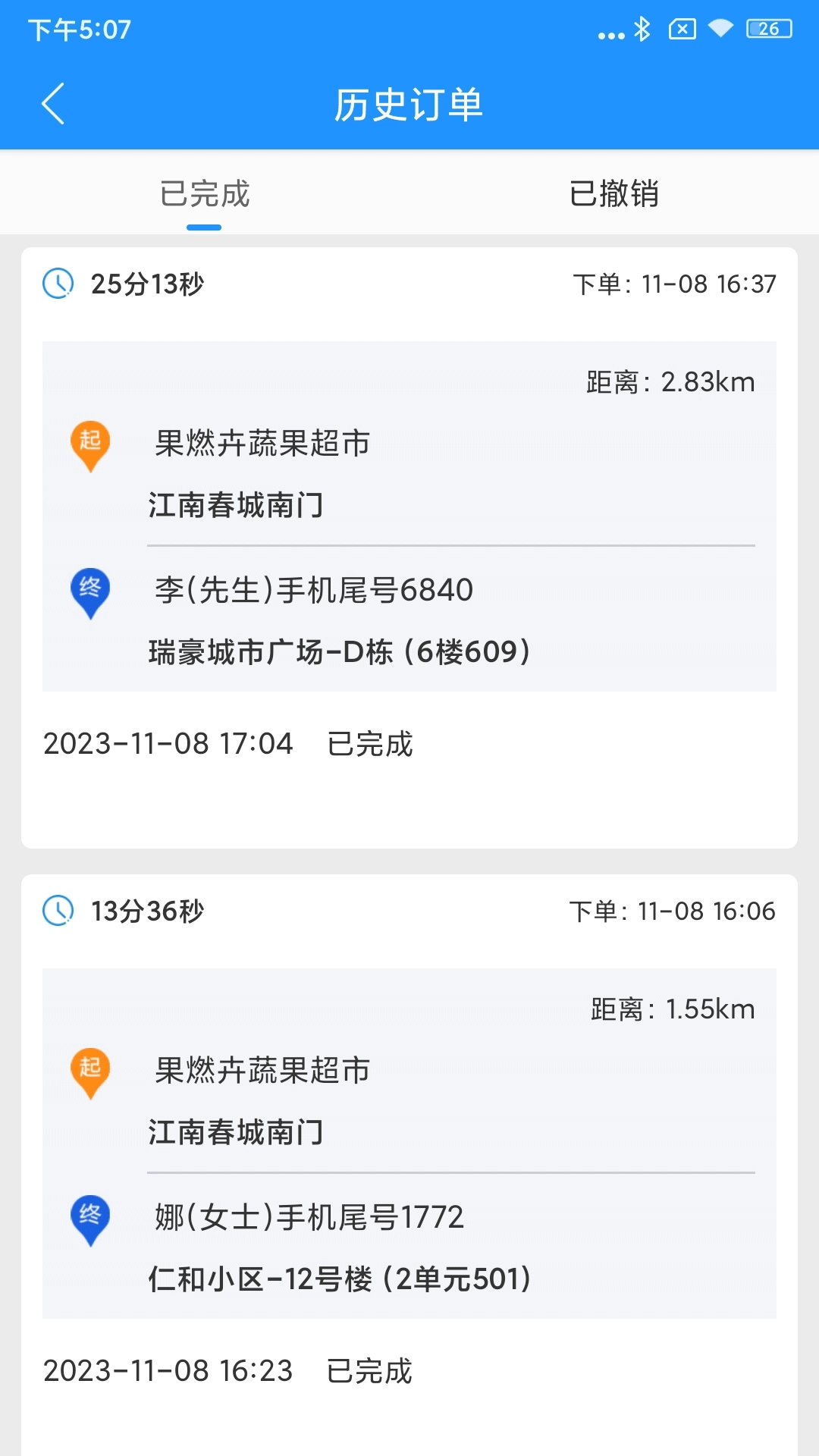The width and height of the screenshot is (819, 1456).
Task: Switch to the 已撤销 tab
Action: [616, 194]
